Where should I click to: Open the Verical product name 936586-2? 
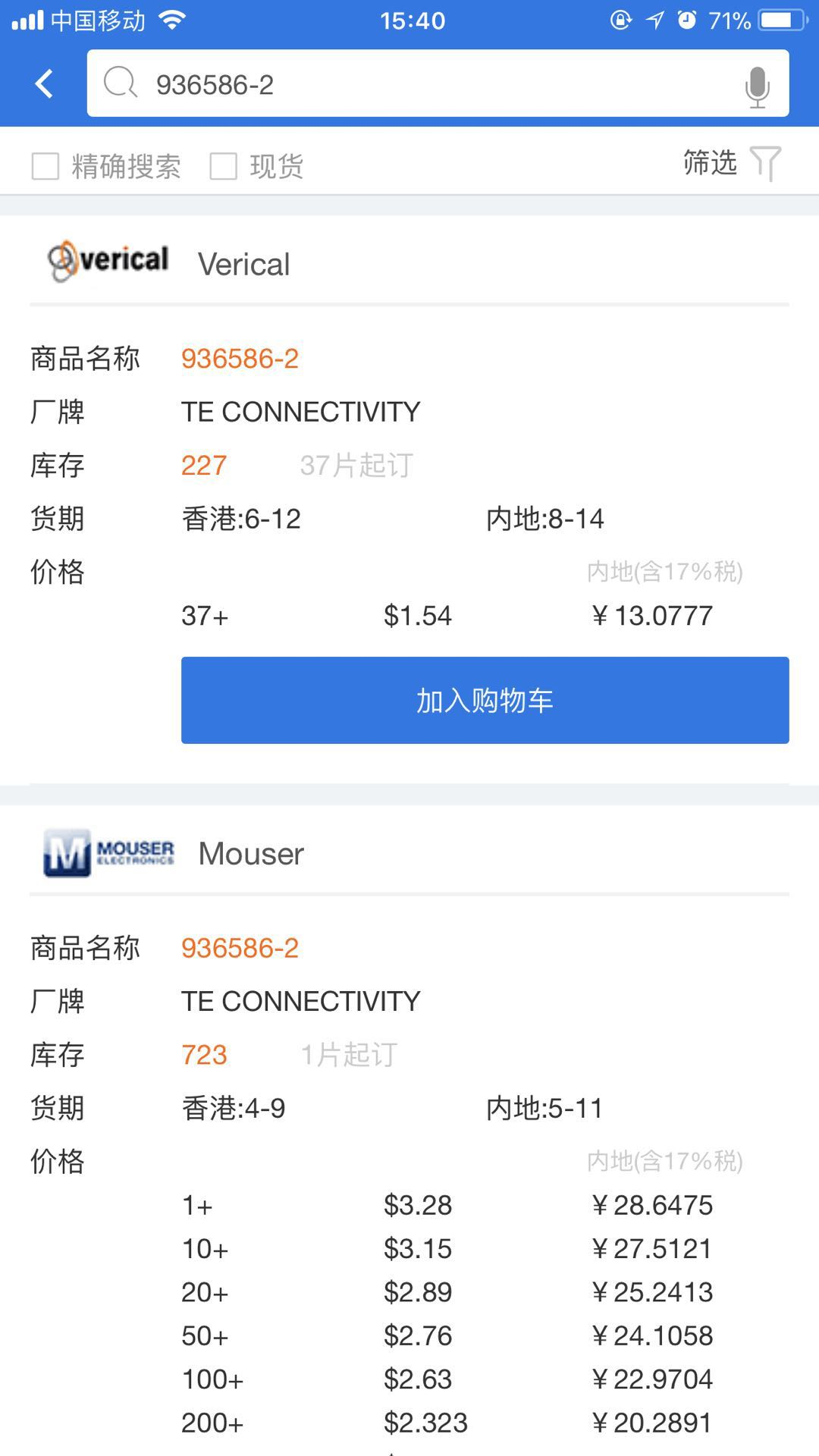pos(240,359)
